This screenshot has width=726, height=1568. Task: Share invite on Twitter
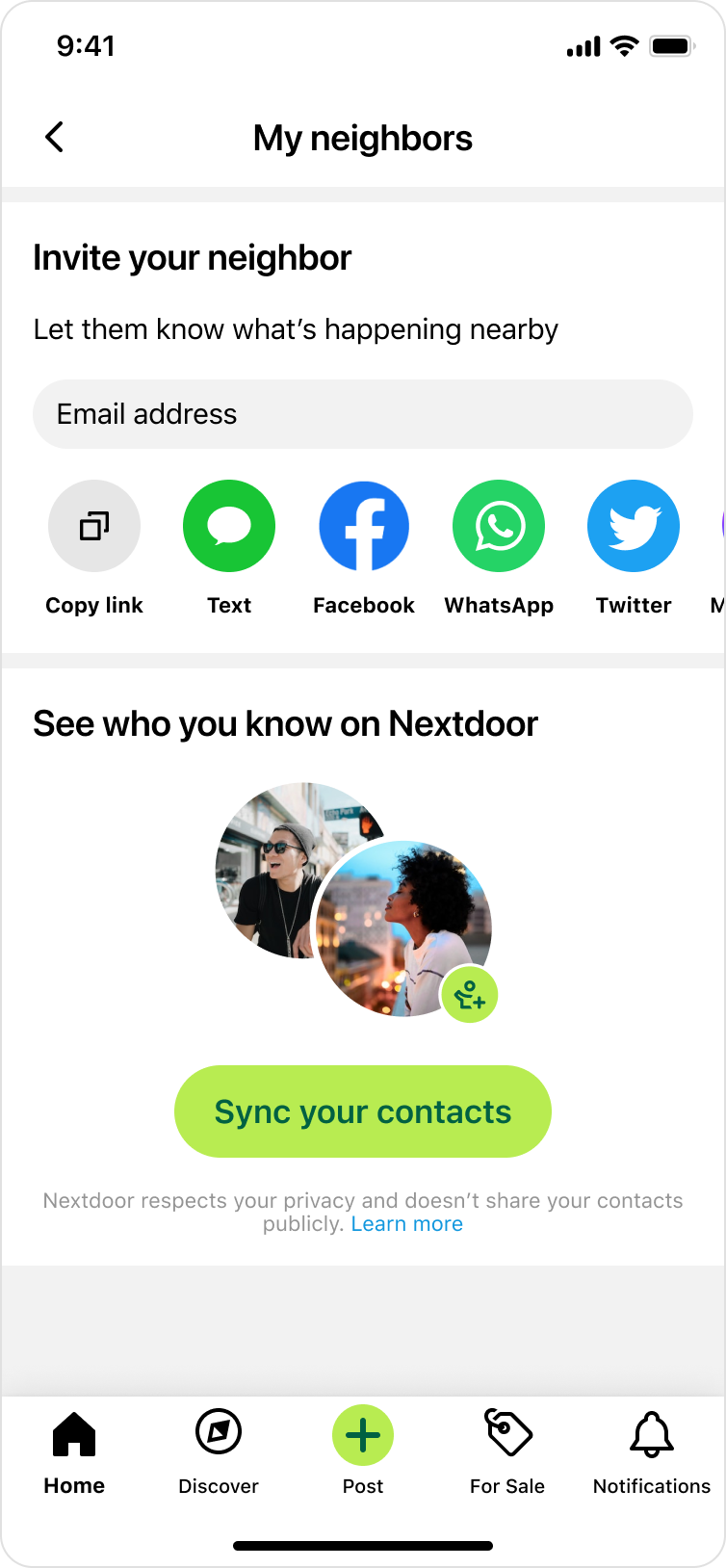point(634,527)
